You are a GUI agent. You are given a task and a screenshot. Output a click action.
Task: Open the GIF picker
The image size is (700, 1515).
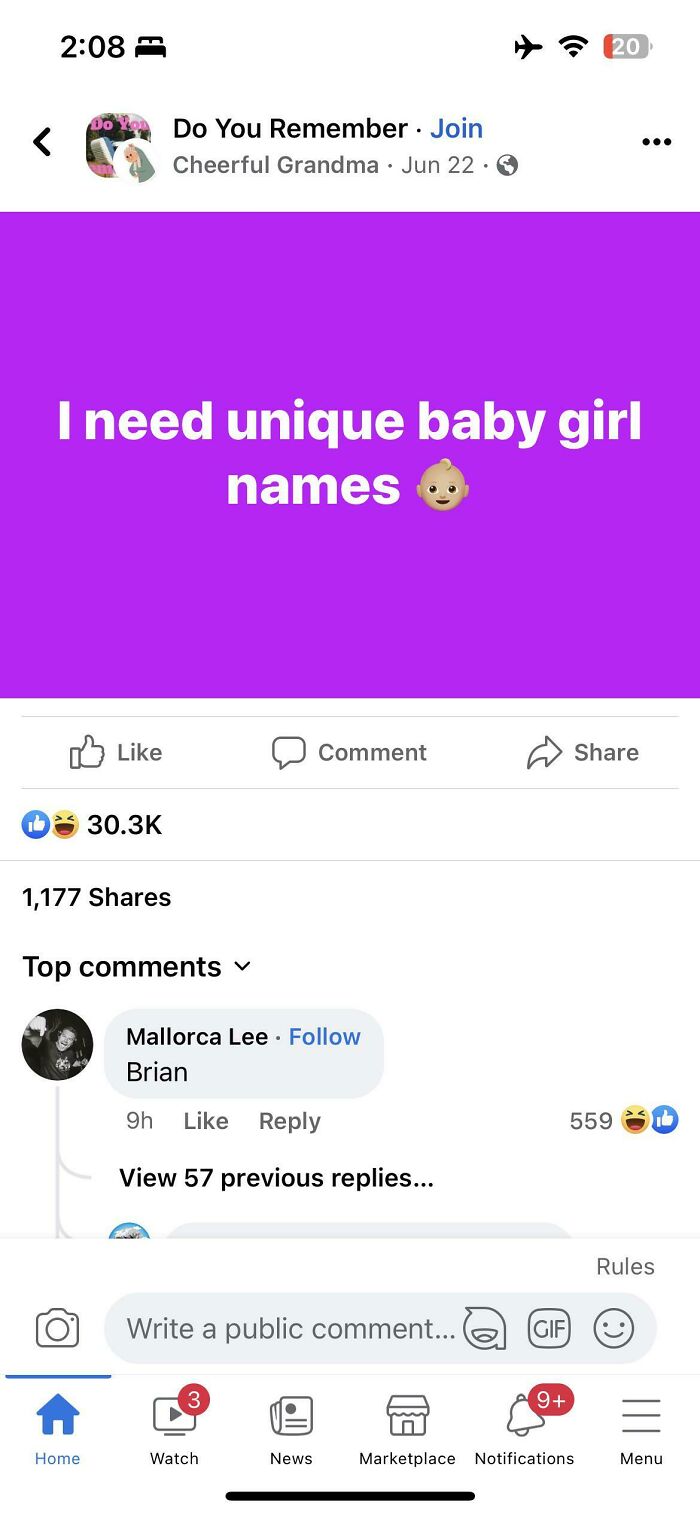coord(549,1328)
